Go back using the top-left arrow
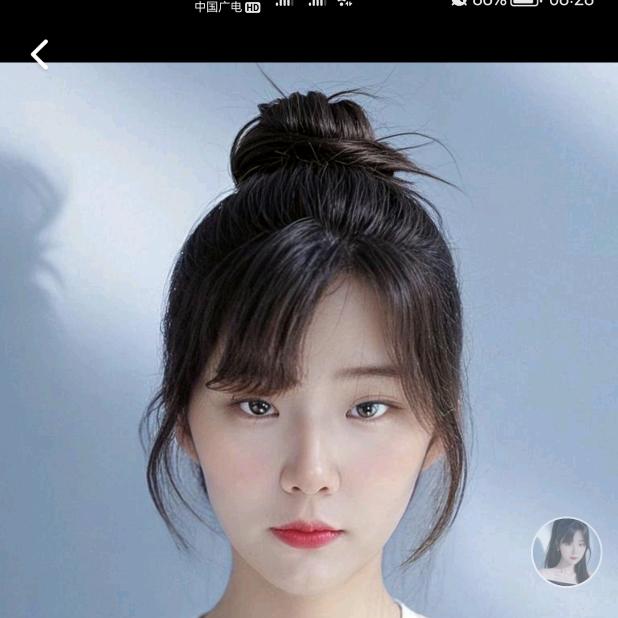Screen dimensions: 618x618 click(39, 54)
